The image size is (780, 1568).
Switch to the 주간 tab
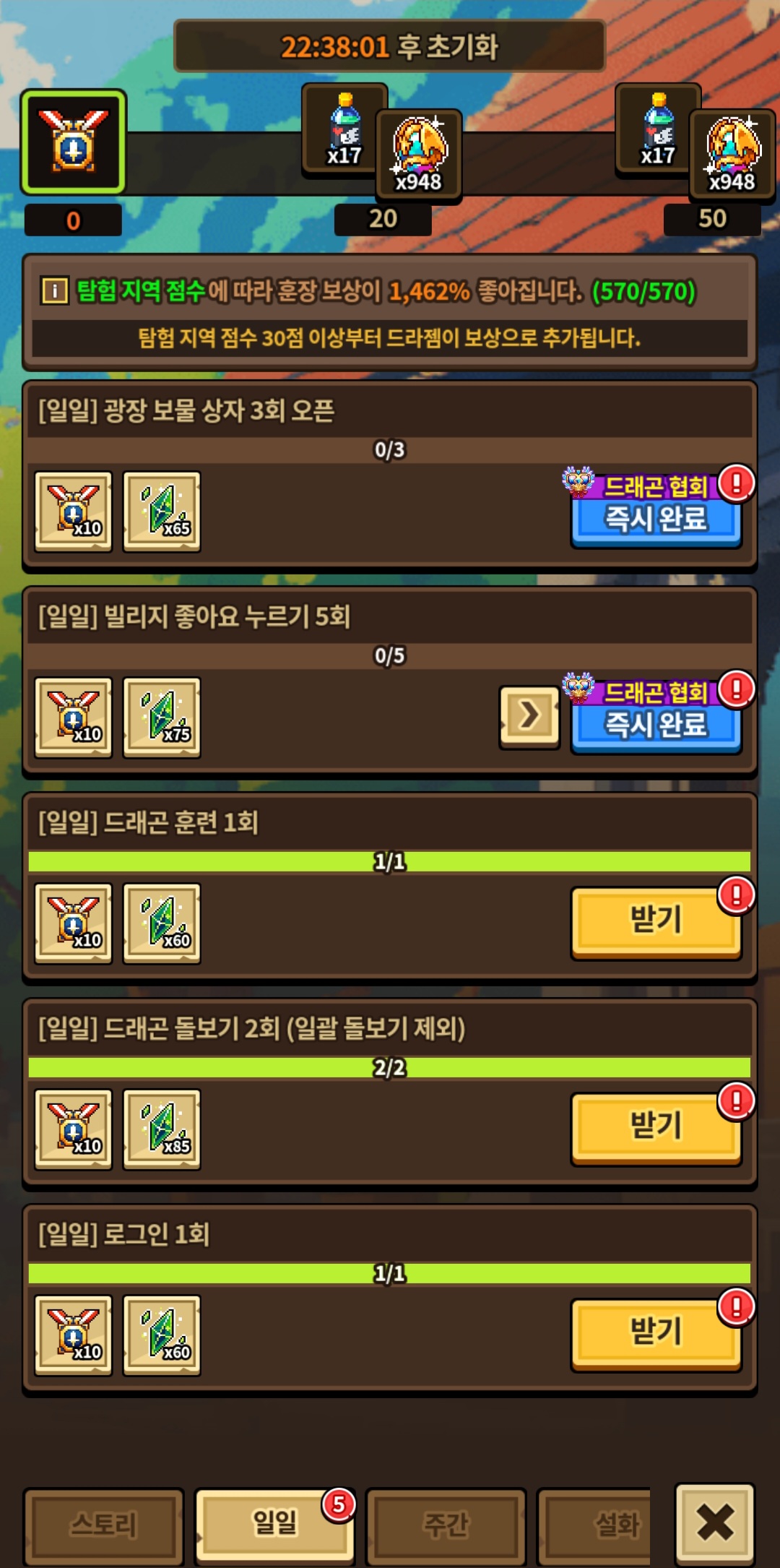pyautogui.click(x=446, y=1525)
